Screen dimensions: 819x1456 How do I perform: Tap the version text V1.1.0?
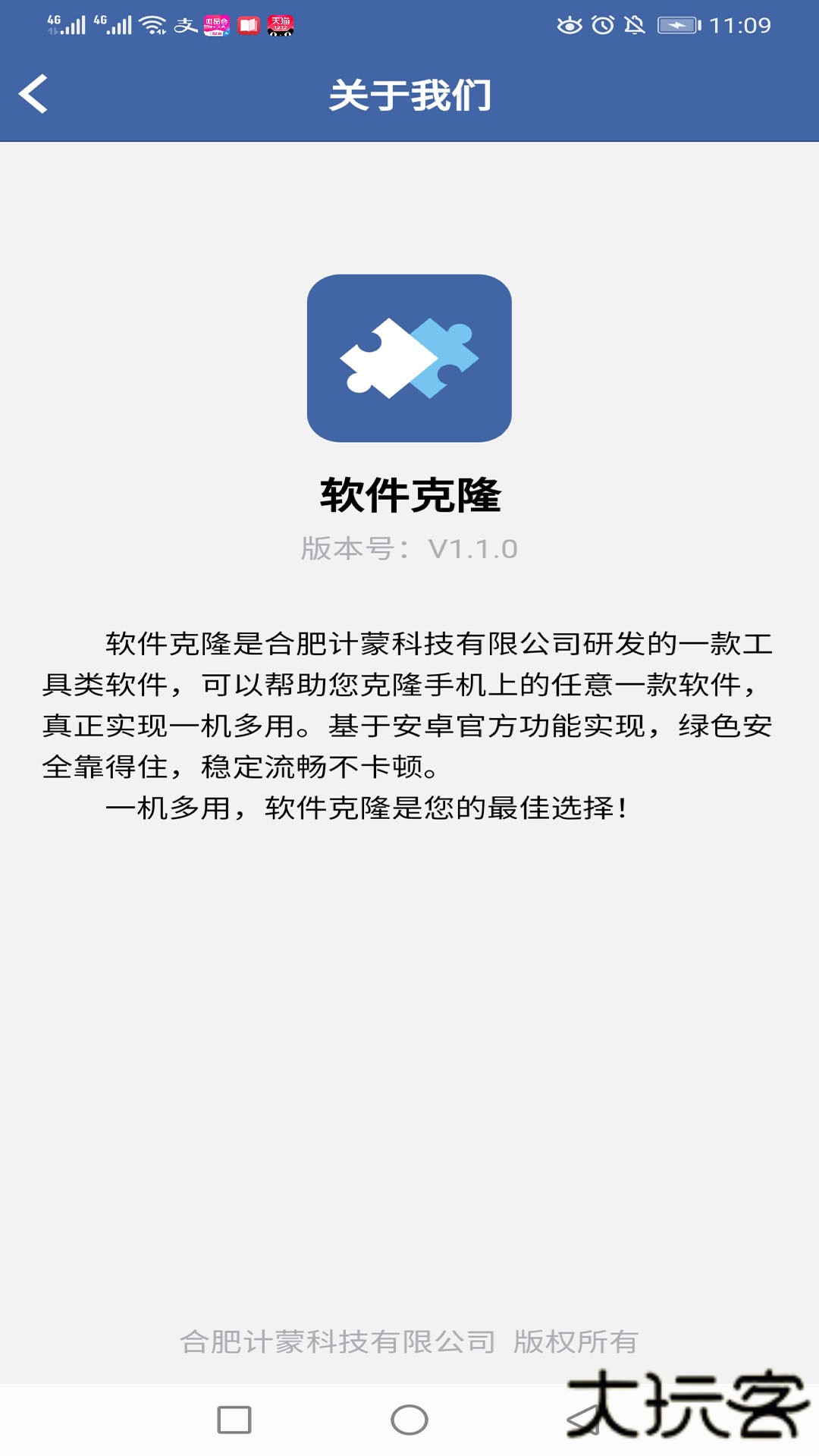coord(409,548)
